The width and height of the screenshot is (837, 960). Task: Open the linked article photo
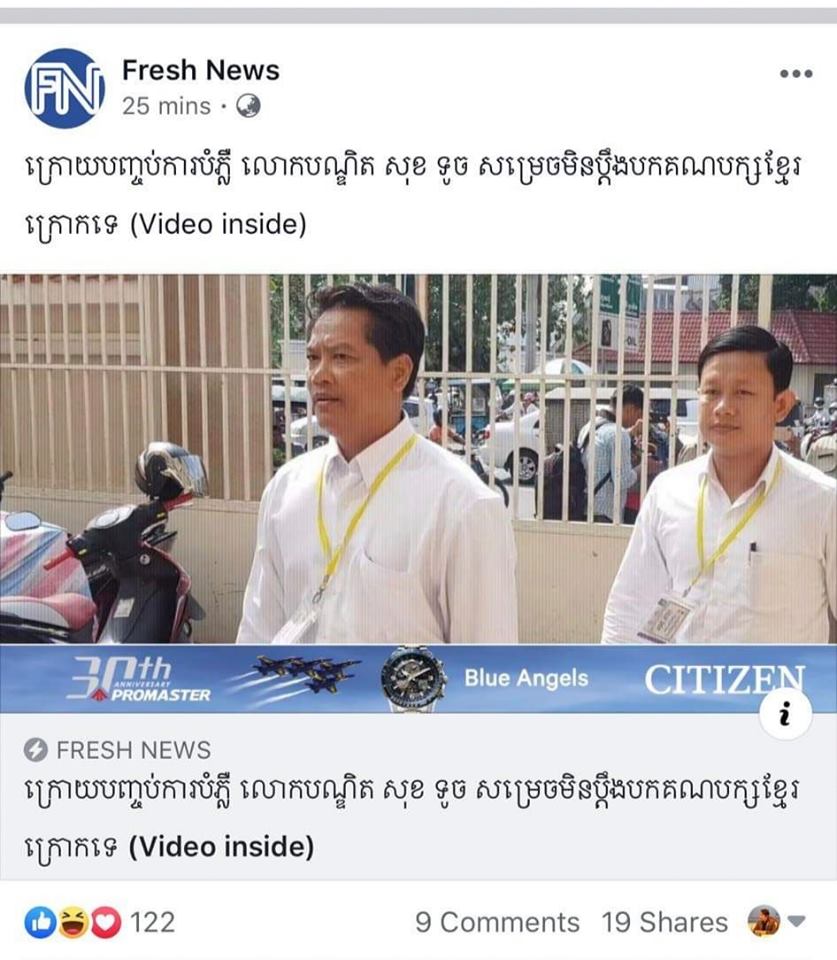click(x=418, y=458)
